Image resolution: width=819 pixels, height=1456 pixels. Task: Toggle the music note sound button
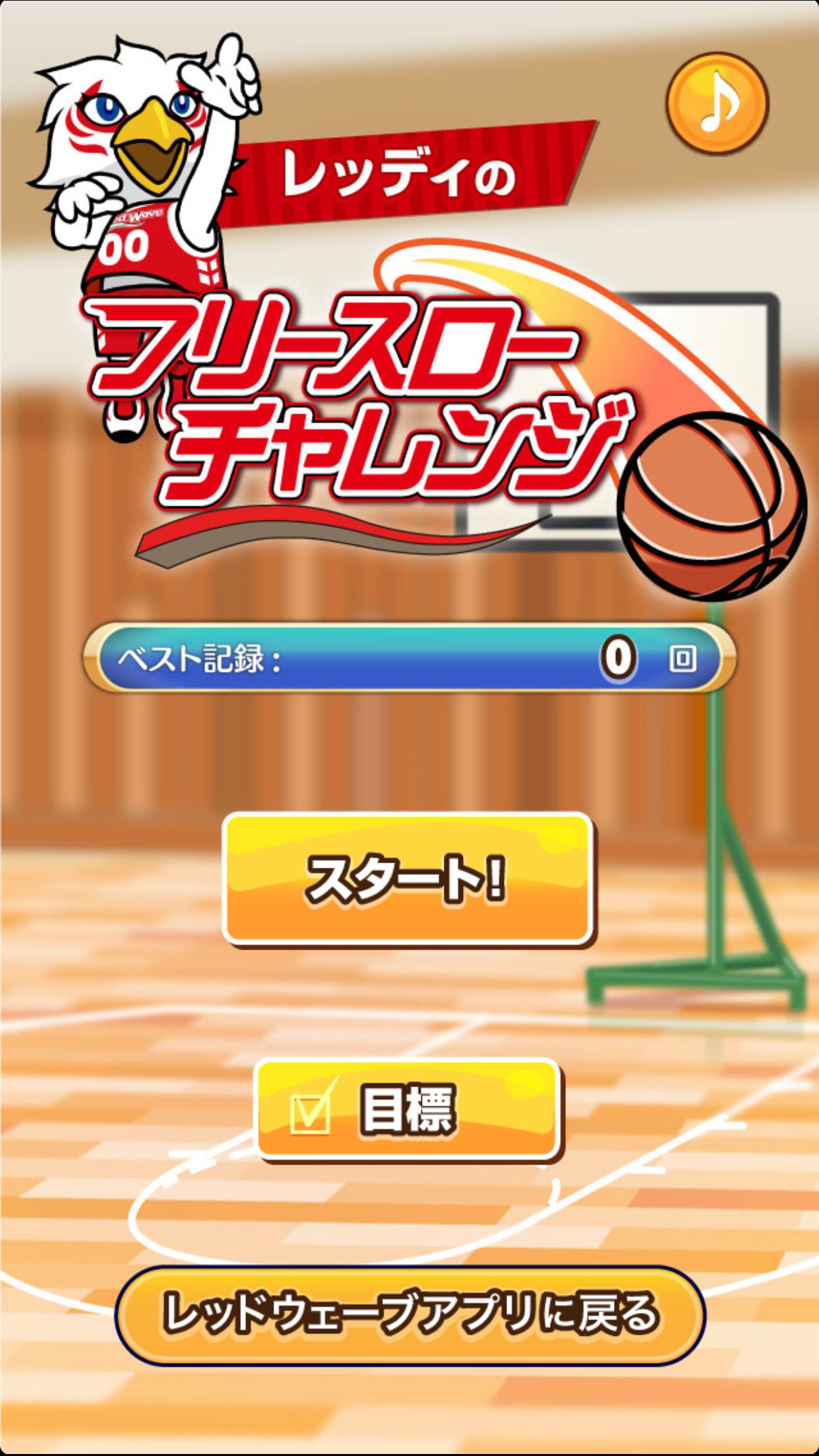click(717, 104)
